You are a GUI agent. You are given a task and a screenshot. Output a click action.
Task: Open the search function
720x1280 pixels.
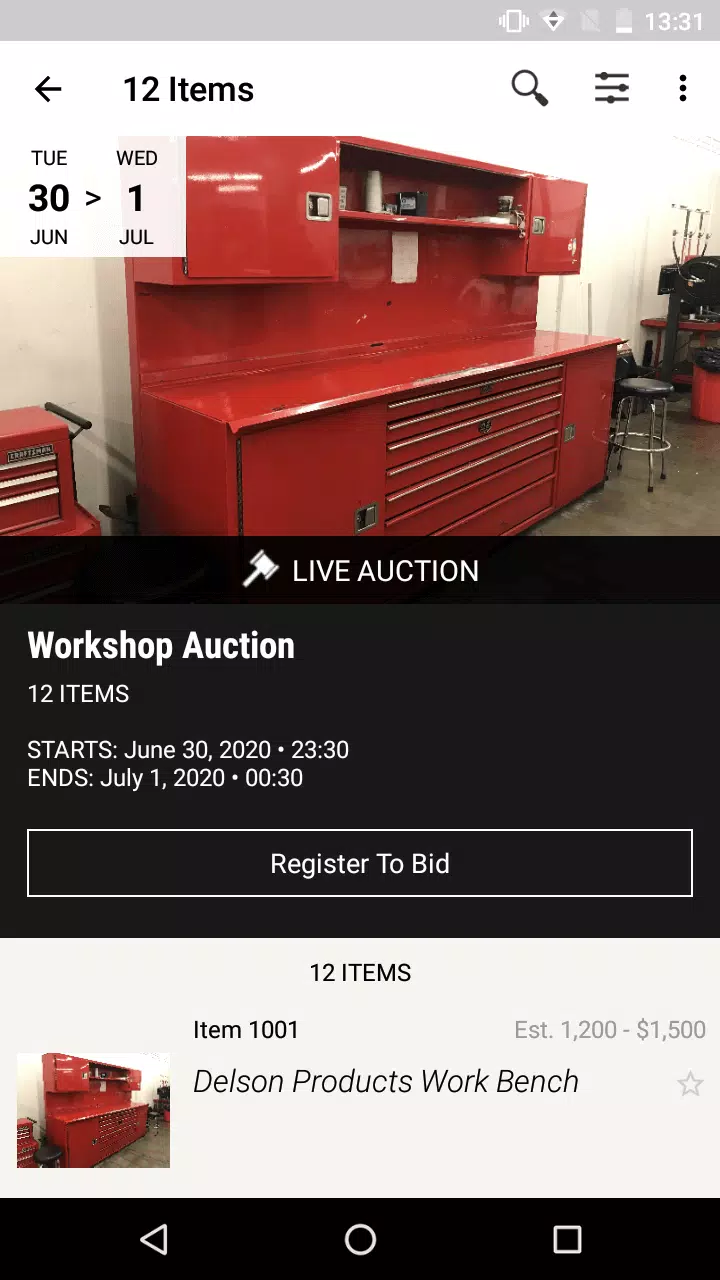[529, 89]
